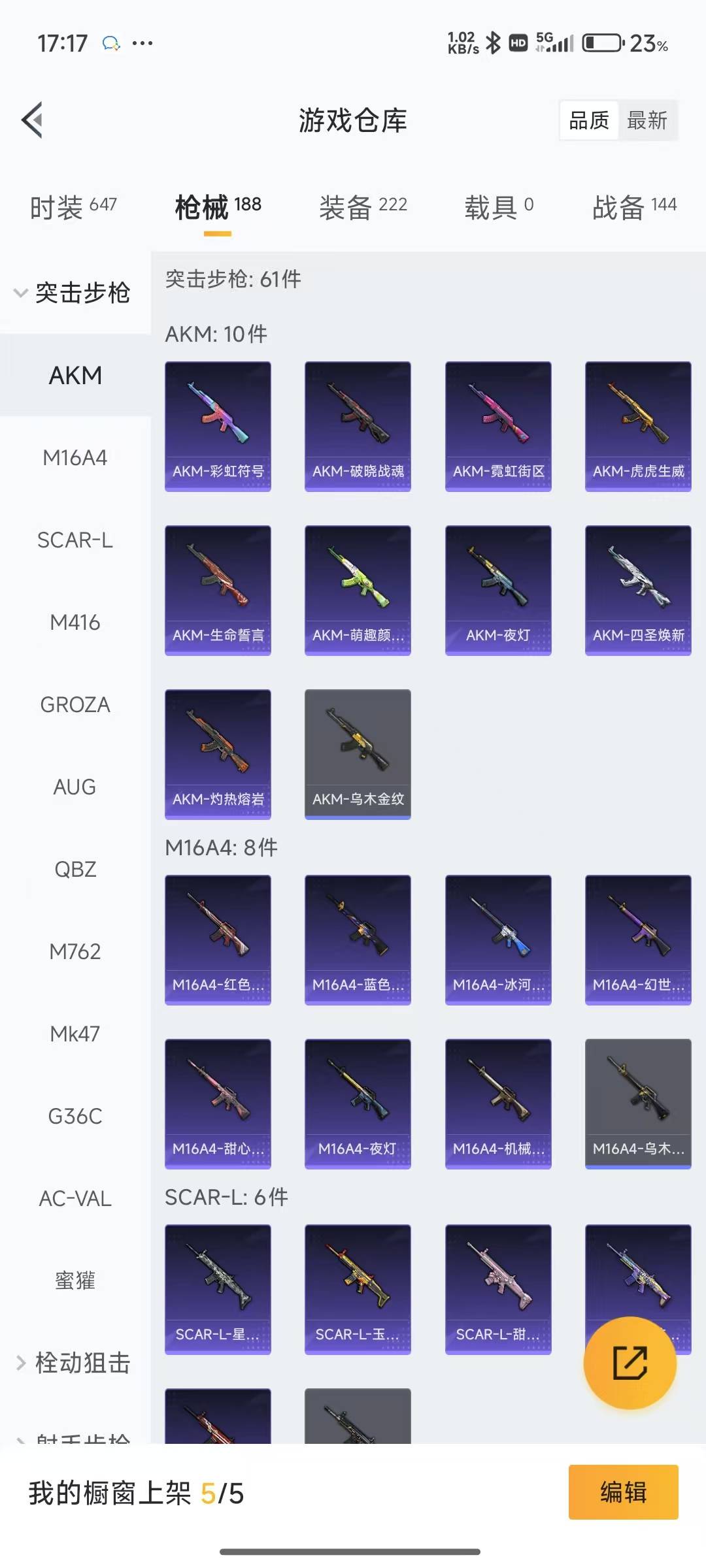Select M16A4 in the sidebar
Screen dimensions: 706x1568
pos(75,458)
